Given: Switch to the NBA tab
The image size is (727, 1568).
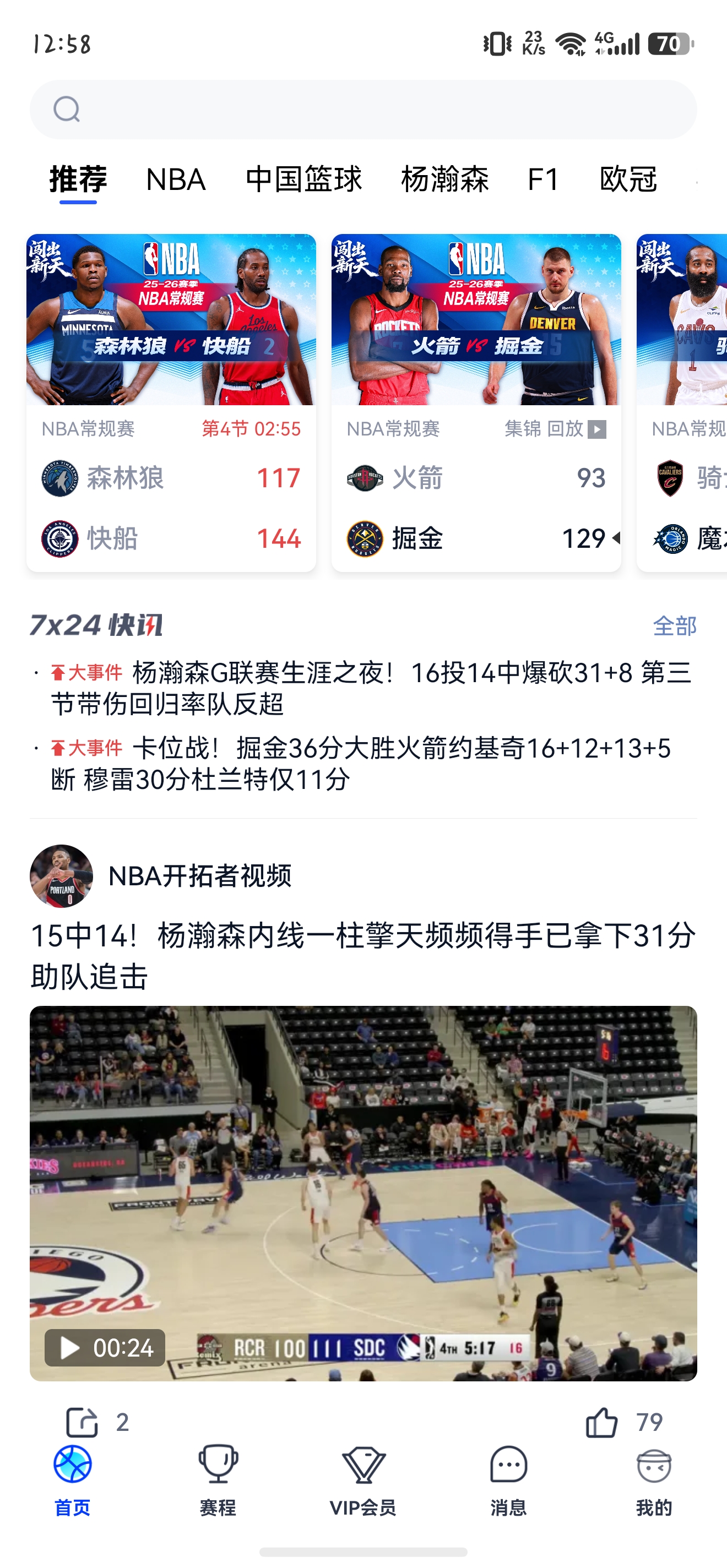Looking at the screenshot, I should tap(175, 180).
